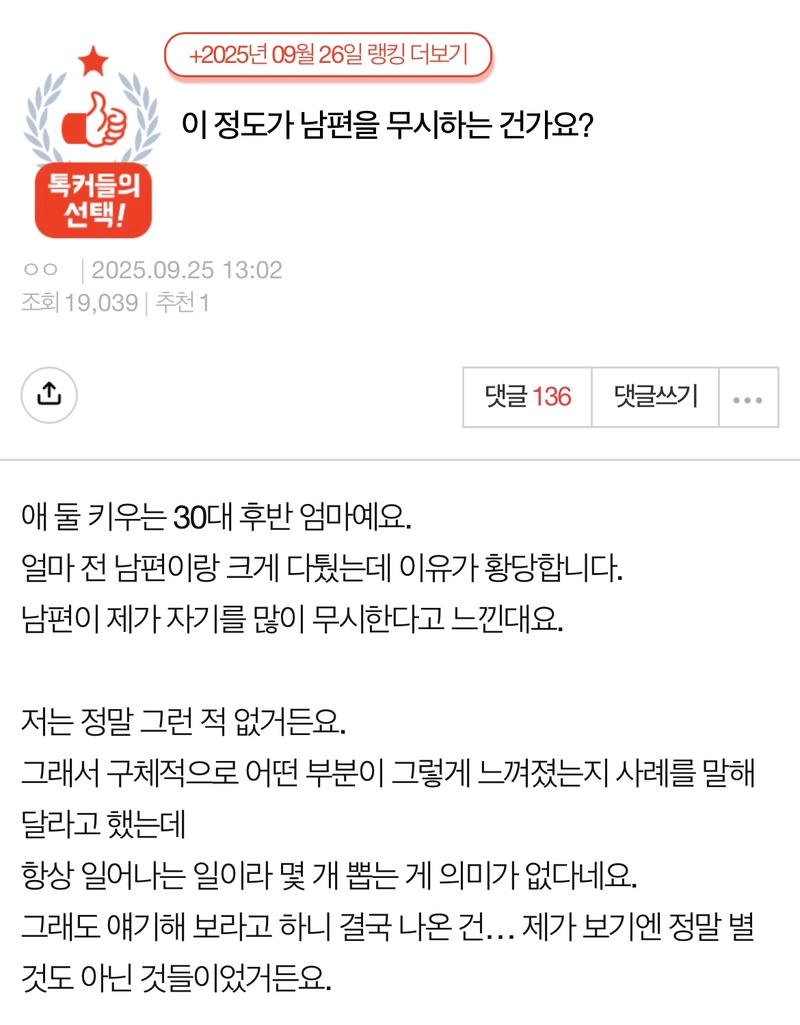Tap 댓글쓰기 to write a comment
800x1025 pixels.
(x=656, y=397)
